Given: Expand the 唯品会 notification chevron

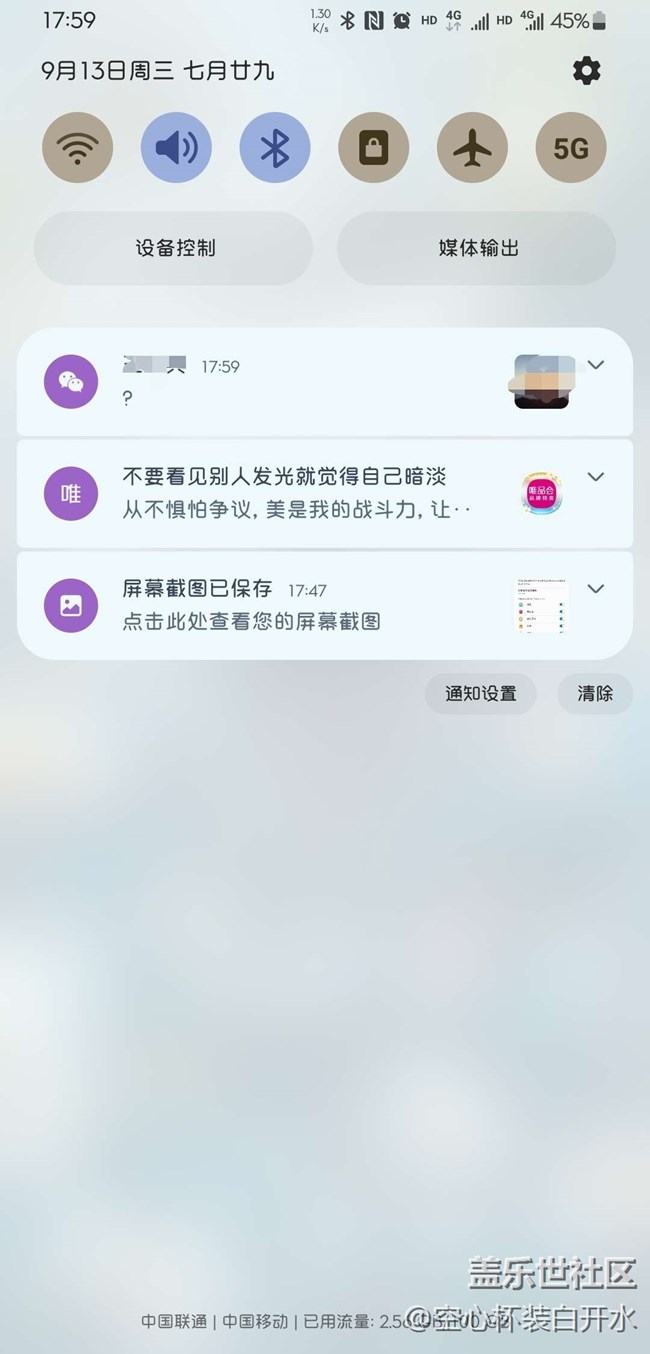Looking at the screenshot, I should click(x=596, y=477).
